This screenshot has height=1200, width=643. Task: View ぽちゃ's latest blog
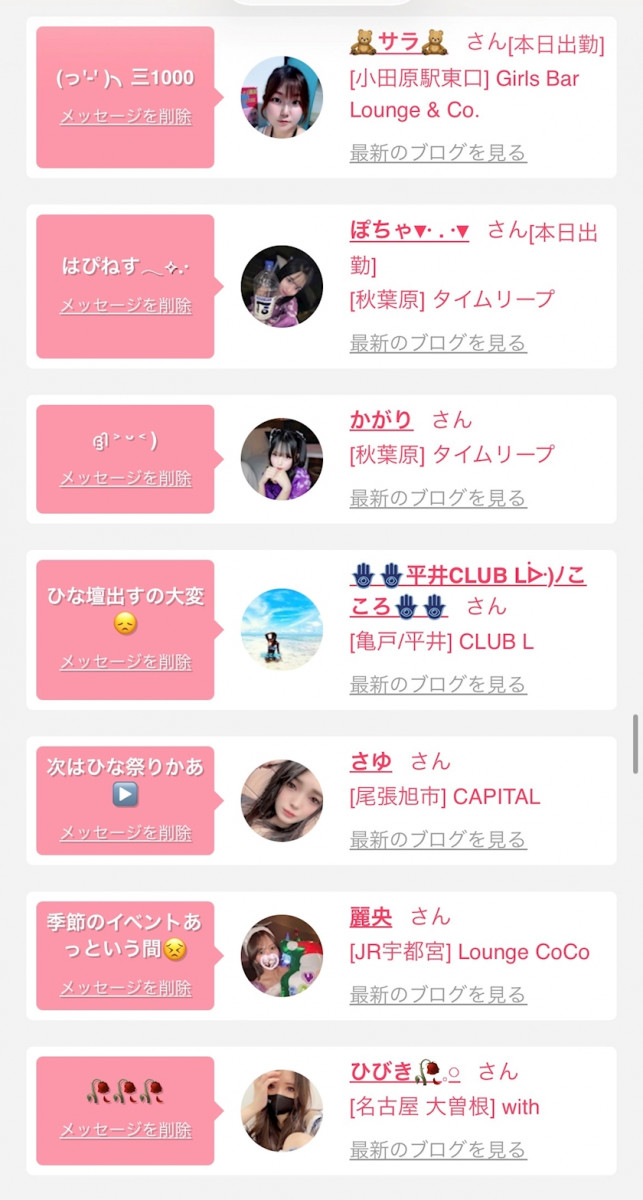(x=437, y=343)
